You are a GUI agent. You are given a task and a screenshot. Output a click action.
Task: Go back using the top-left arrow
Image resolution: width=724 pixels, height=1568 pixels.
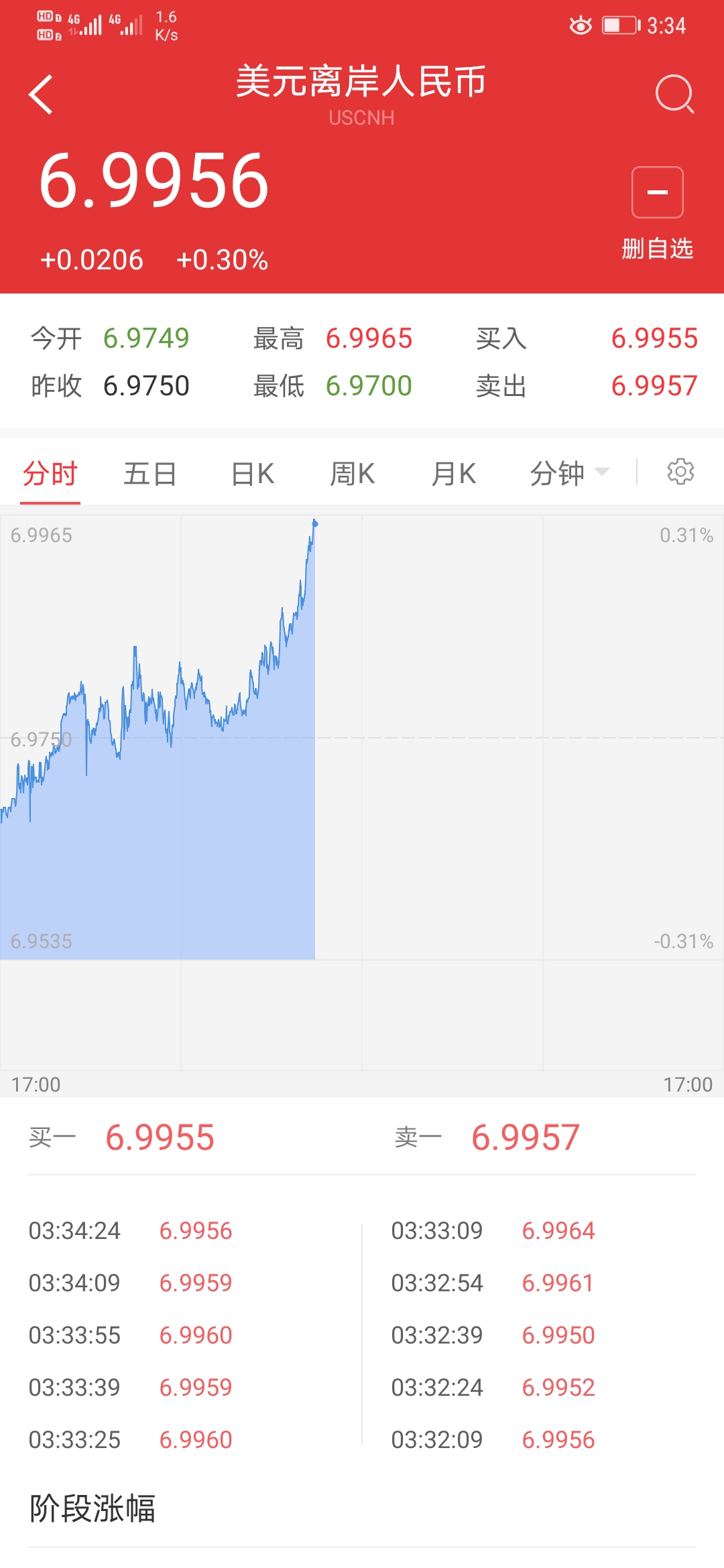[x=42, y=94]
